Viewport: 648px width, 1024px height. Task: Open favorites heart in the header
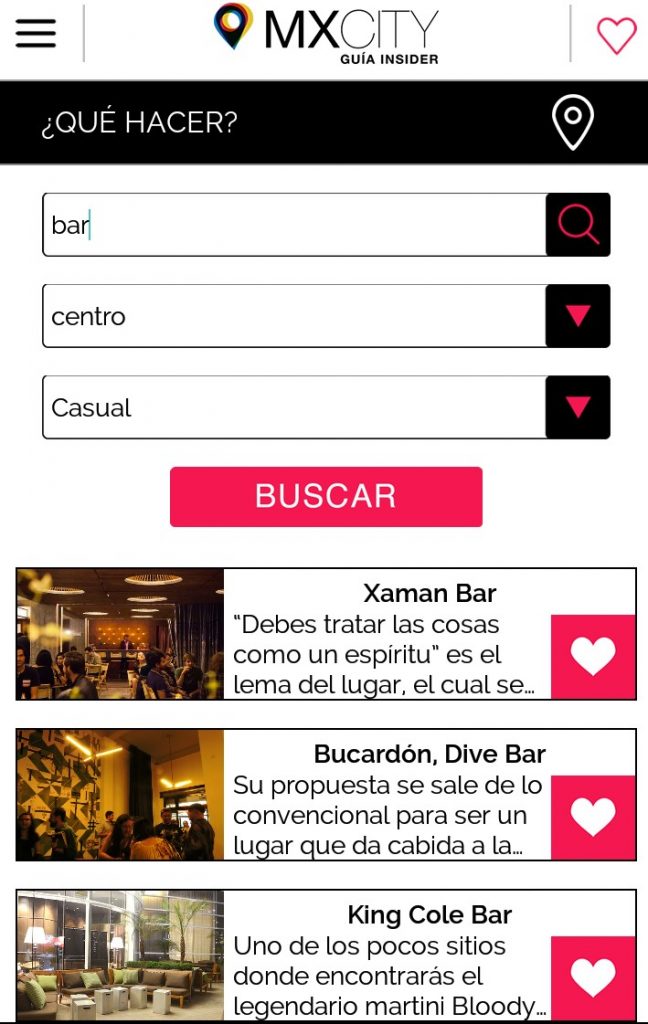(x=616, y=35)
